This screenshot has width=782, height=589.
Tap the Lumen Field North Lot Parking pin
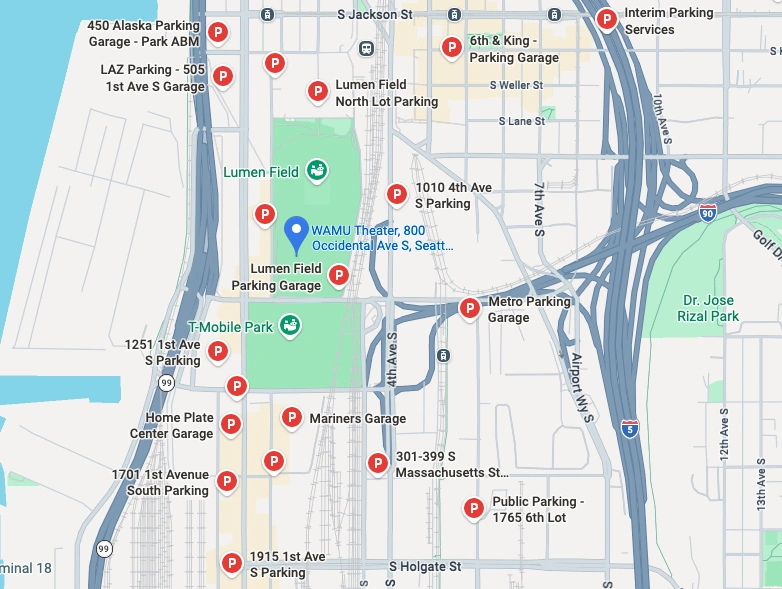318,92
